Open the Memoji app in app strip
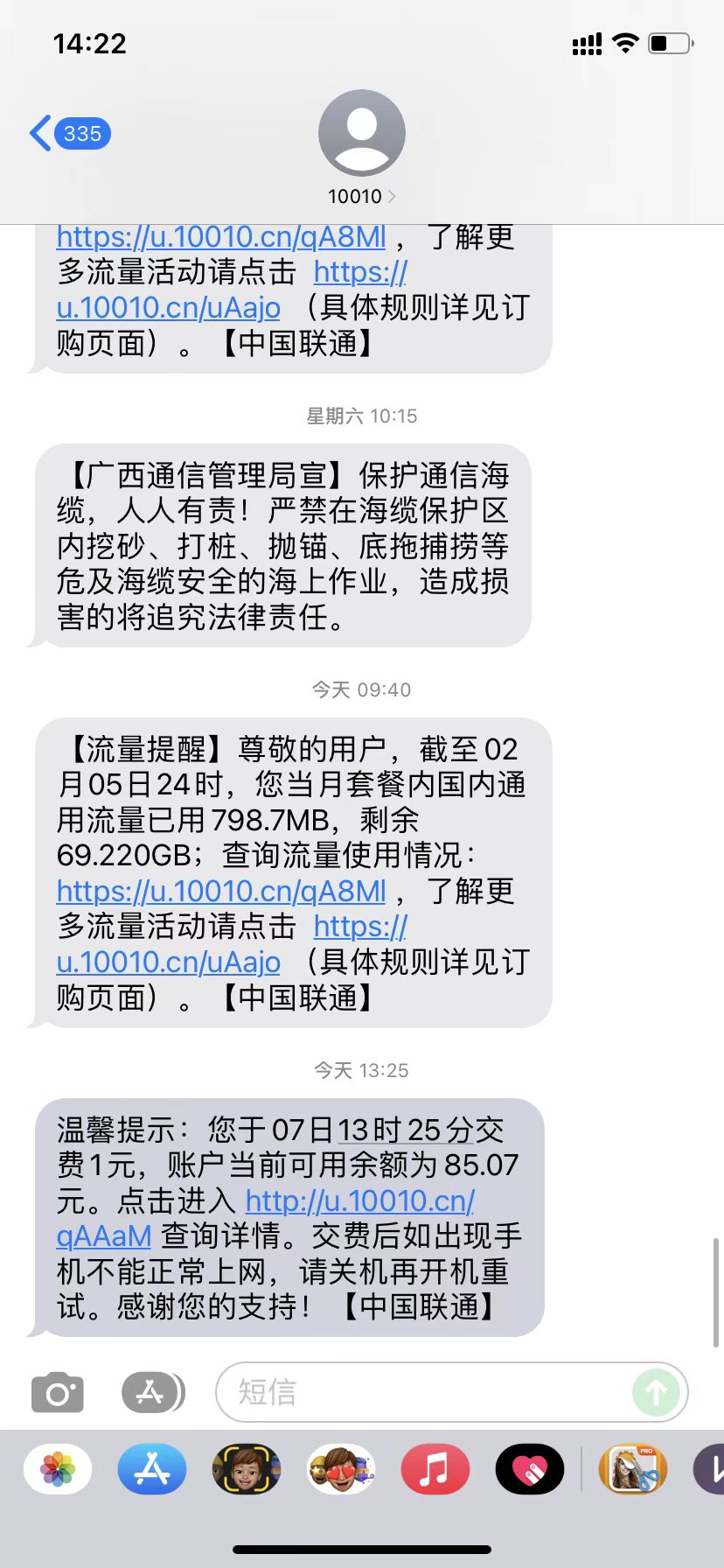Image resolution: width=724 pixels, height=1568 pixels. coord(247,1469)
